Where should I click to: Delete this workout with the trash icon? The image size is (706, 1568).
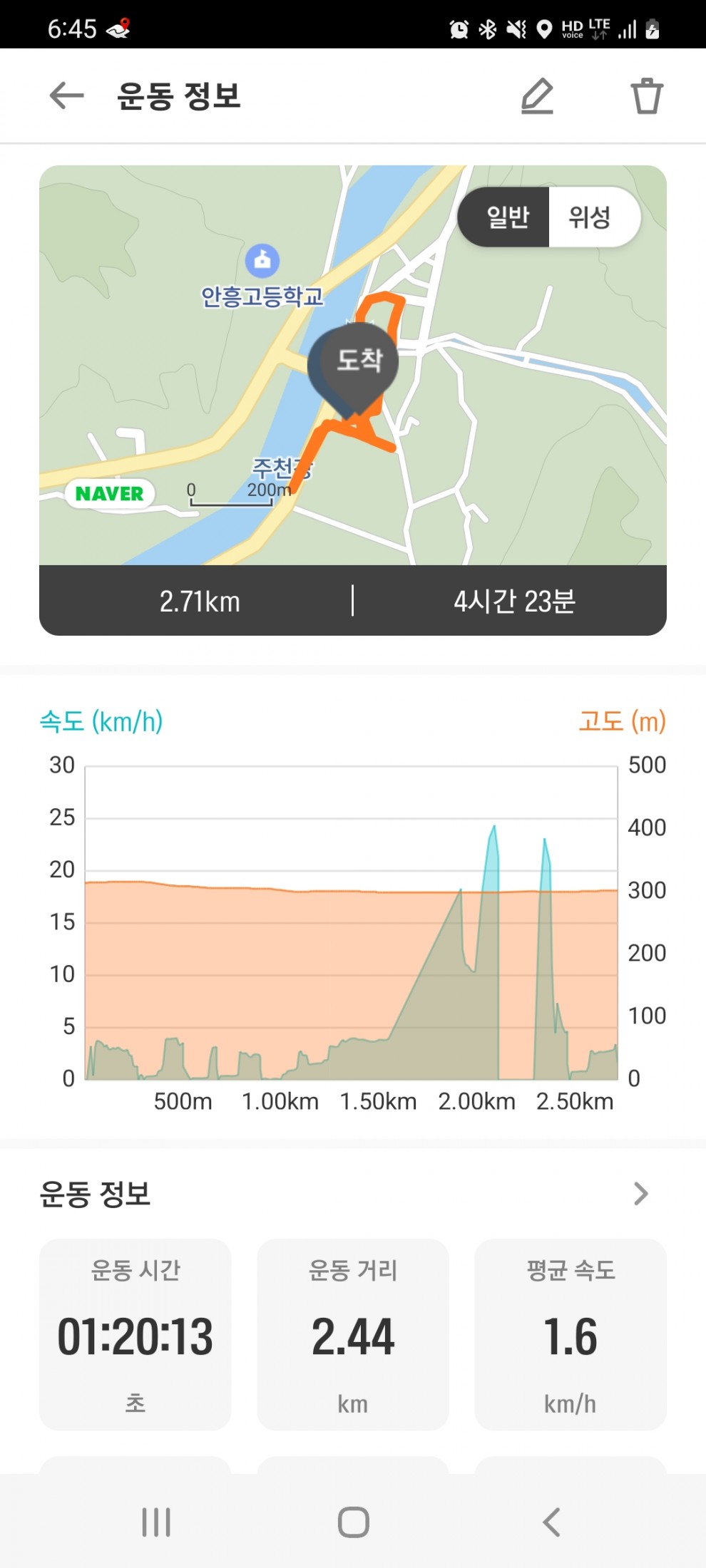click(x=647, y=96)
